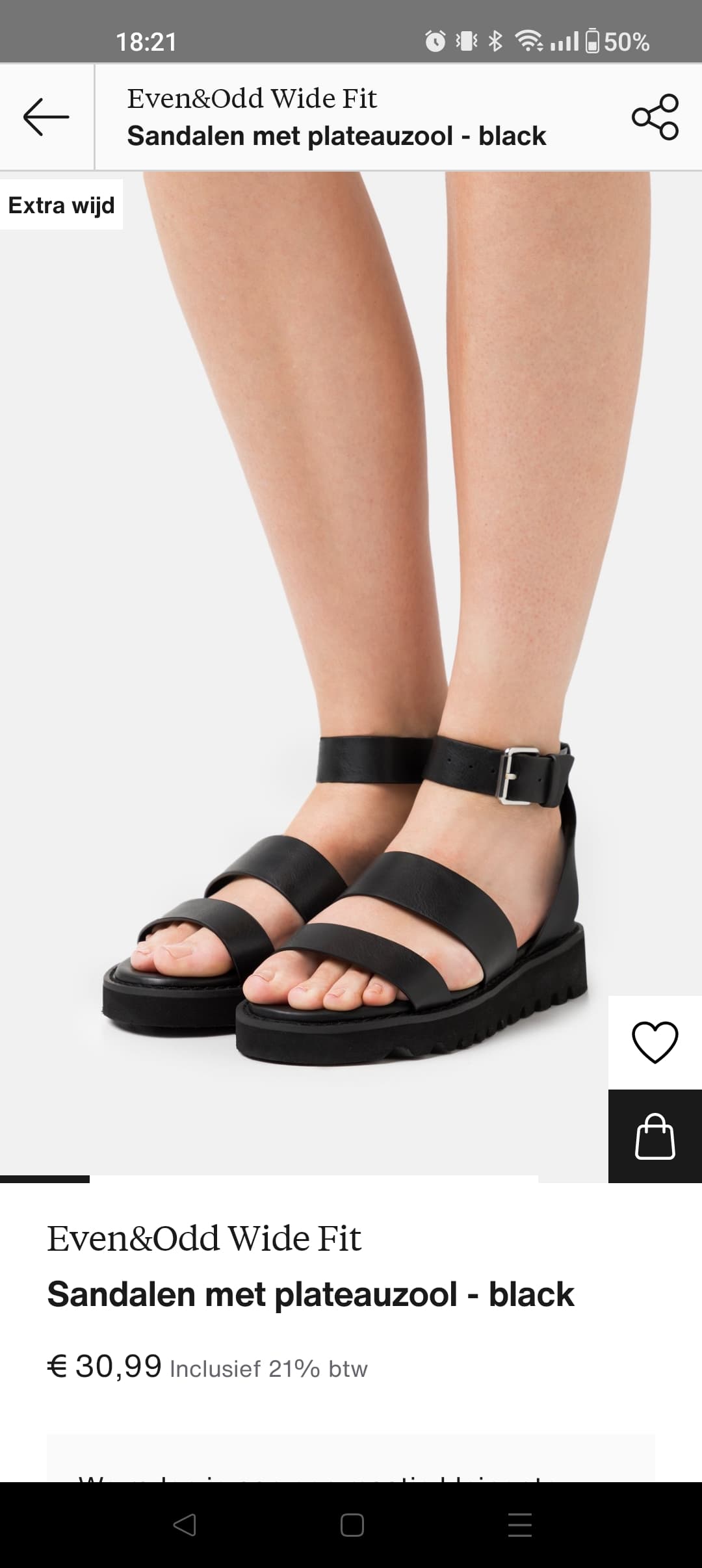
Task: Share this sandal product
Action: coord(655,117)
